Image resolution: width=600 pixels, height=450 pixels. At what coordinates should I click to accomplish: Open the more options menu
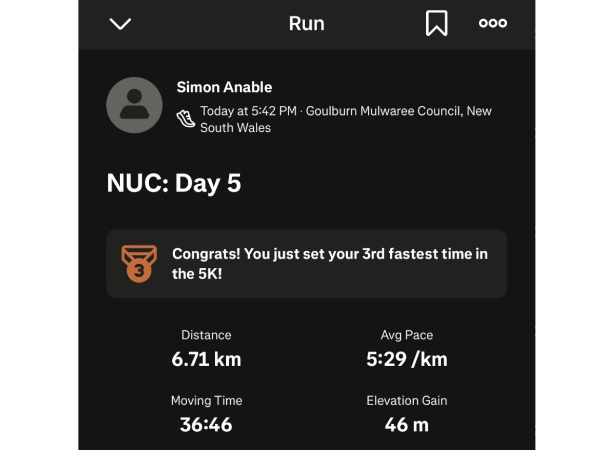492,23
